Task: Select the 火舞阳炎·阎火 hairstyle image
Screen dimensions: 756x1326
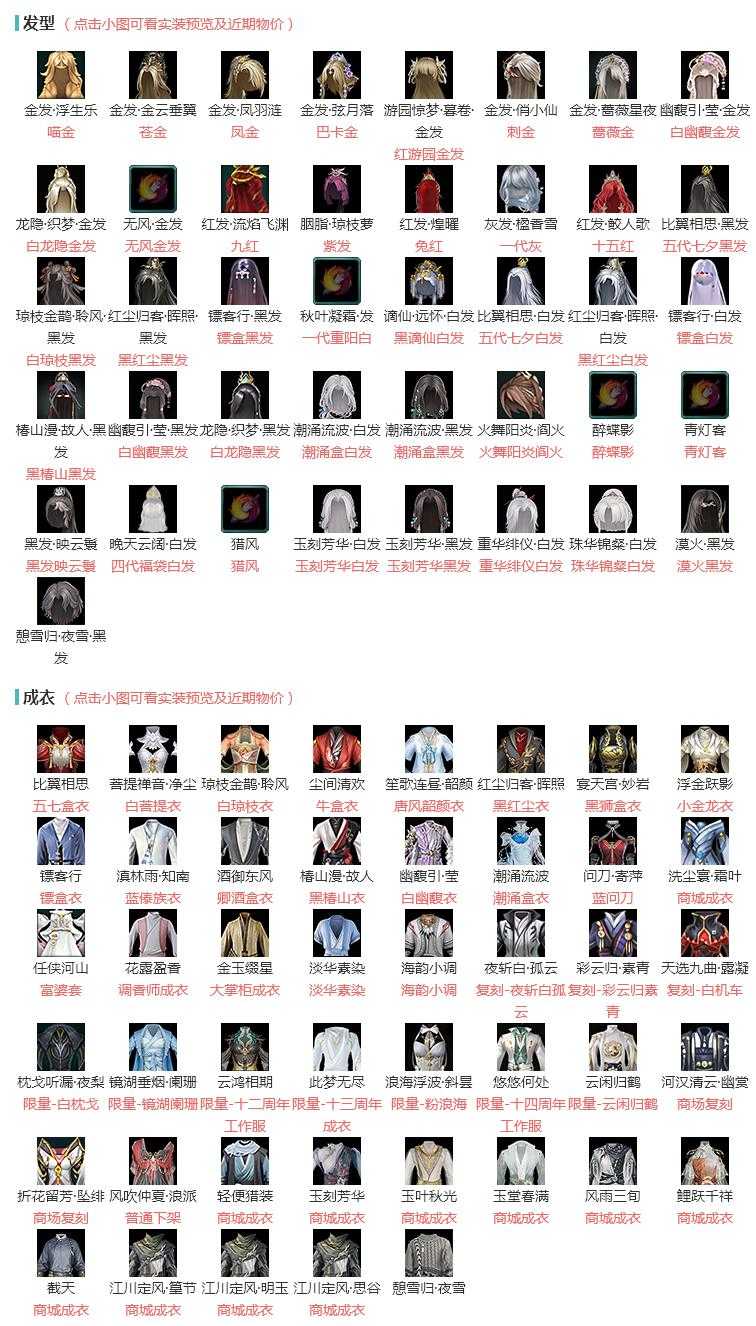Action: (521, 395)
